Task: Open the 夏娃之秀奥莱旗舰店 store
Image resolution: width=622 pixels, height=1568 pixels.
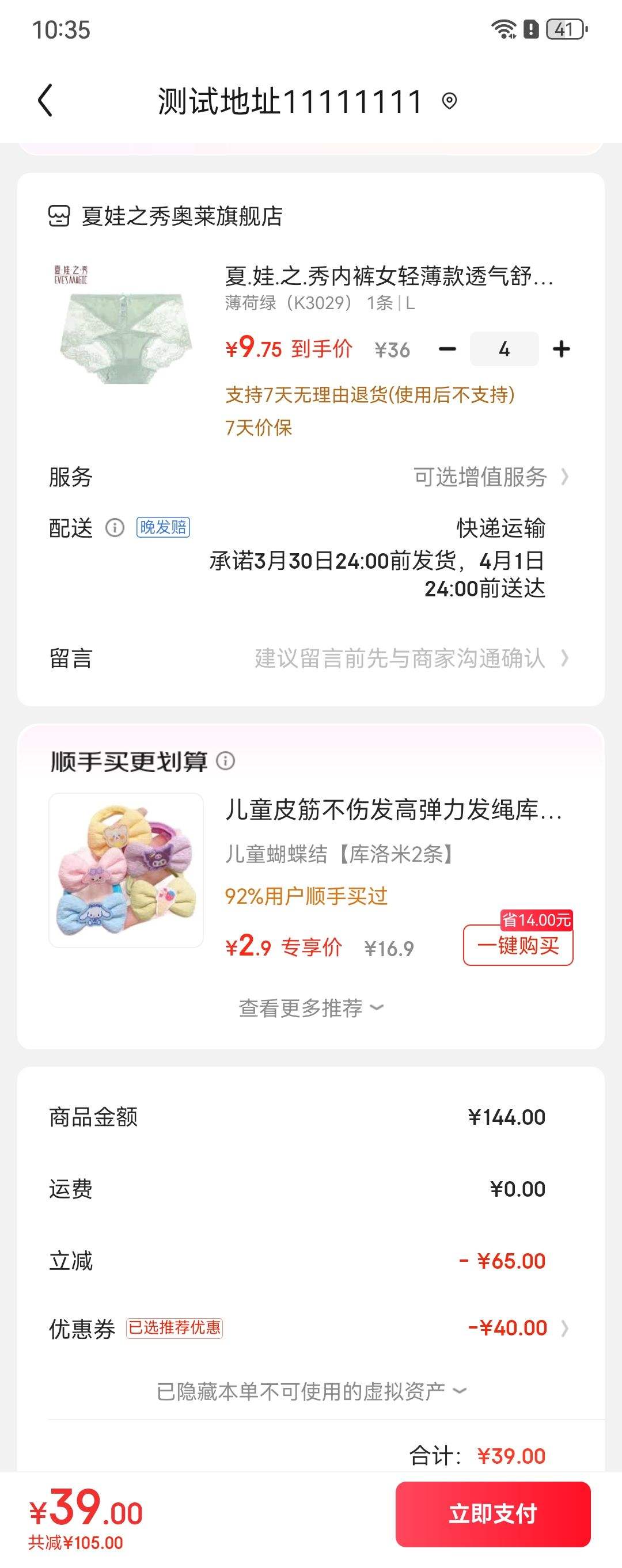Action: click(x=181, y=216)
